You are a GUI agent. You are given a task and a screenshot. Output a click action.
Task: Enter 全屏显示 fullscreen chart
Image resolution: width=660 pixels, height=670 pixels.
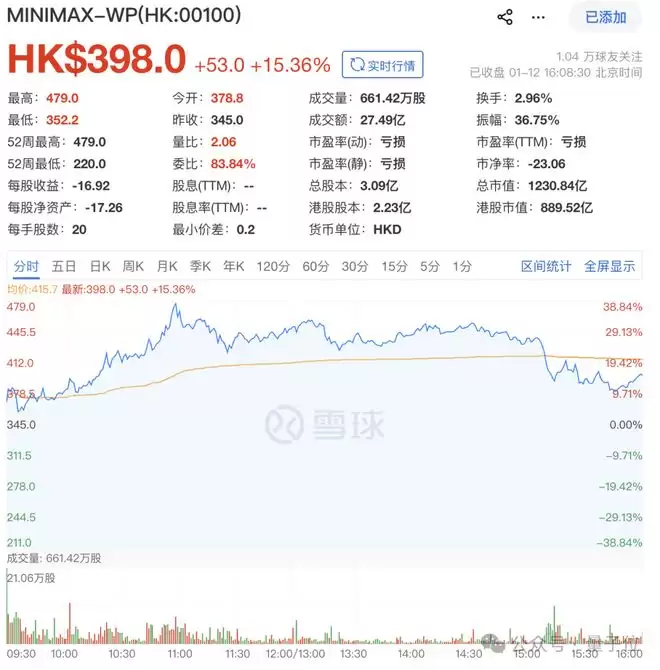(x=609, y=266)
